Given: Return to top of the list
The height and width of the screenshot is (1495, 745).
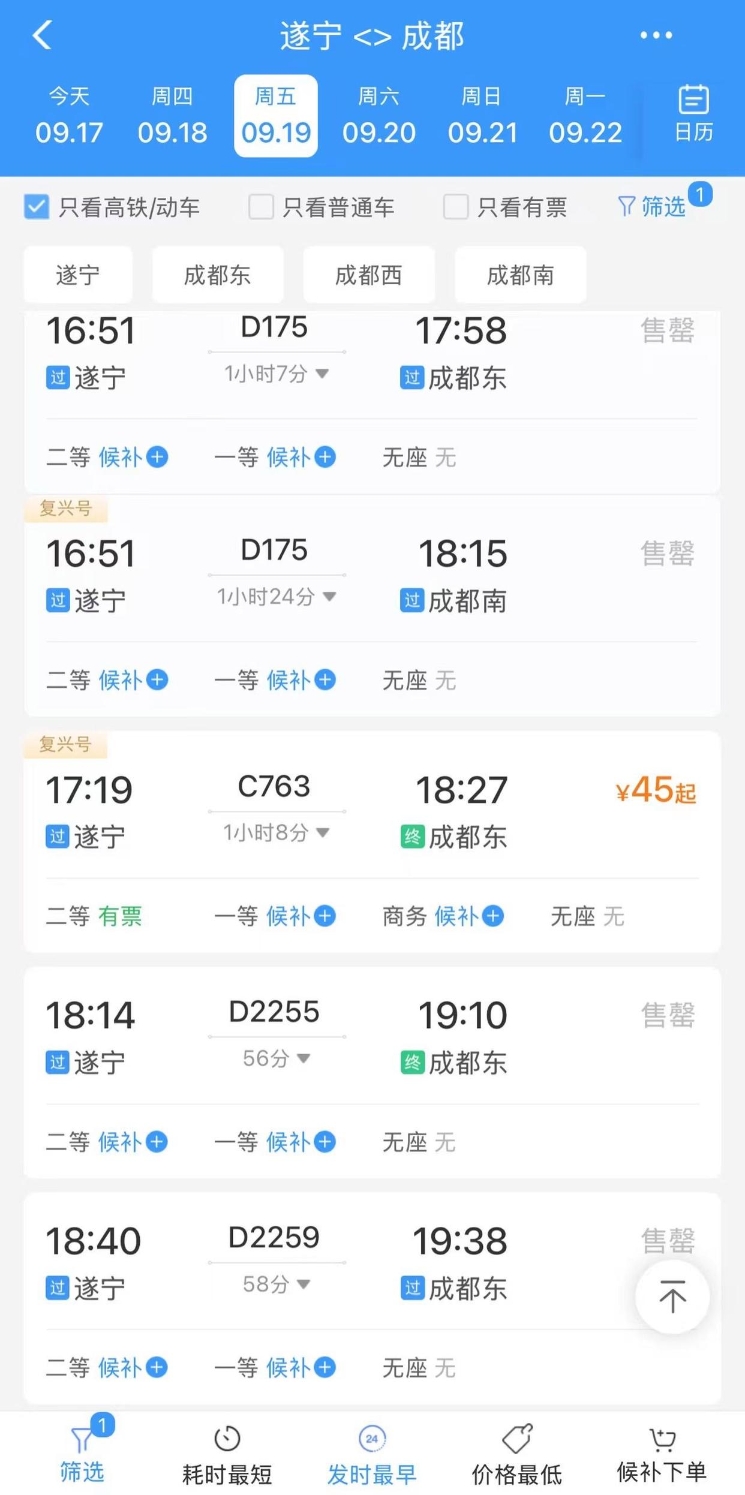Looking at the screenshot, I should coord(672,1297).
